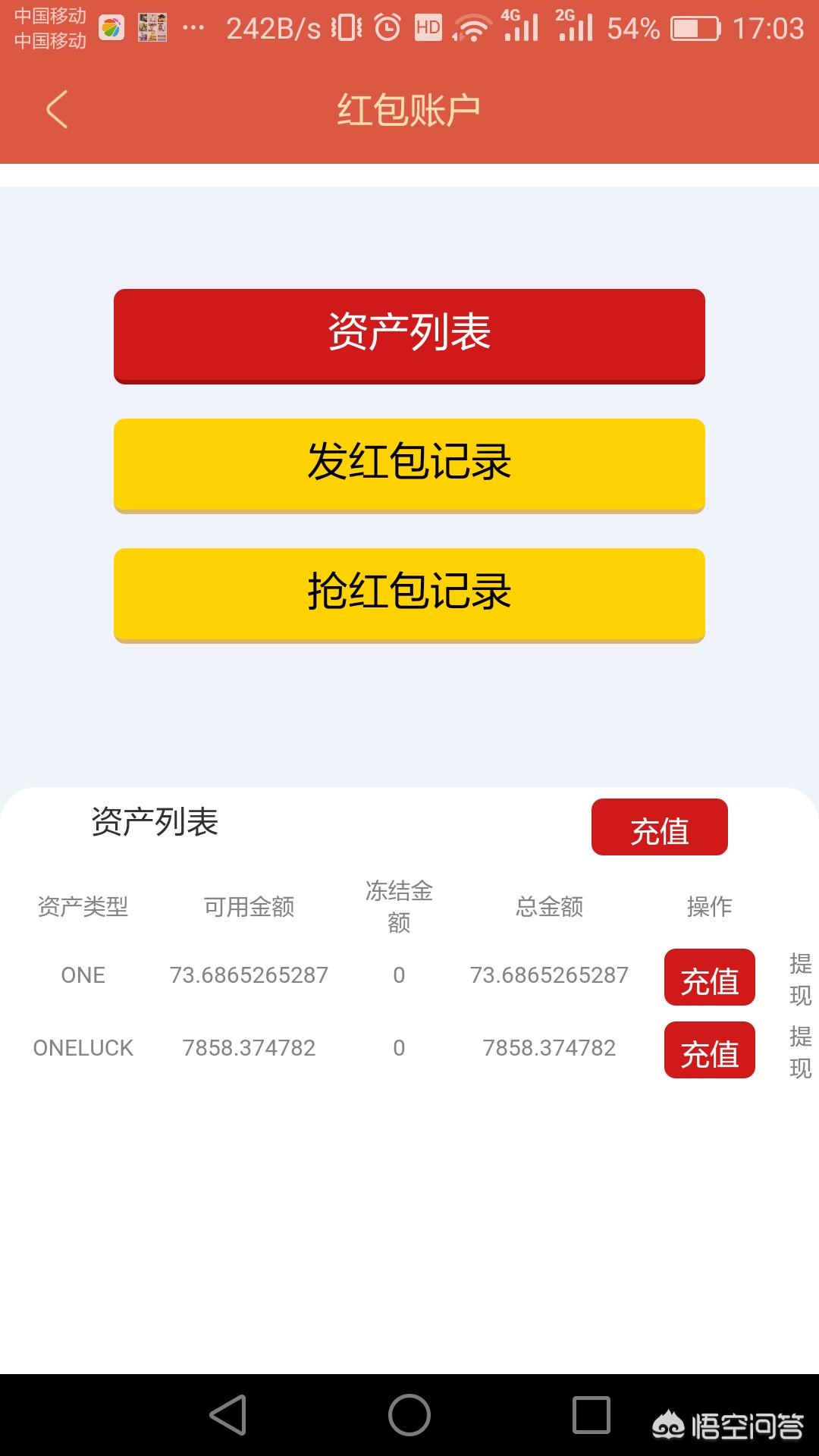Open the red 资产列表 button

(x=409, y=334)
